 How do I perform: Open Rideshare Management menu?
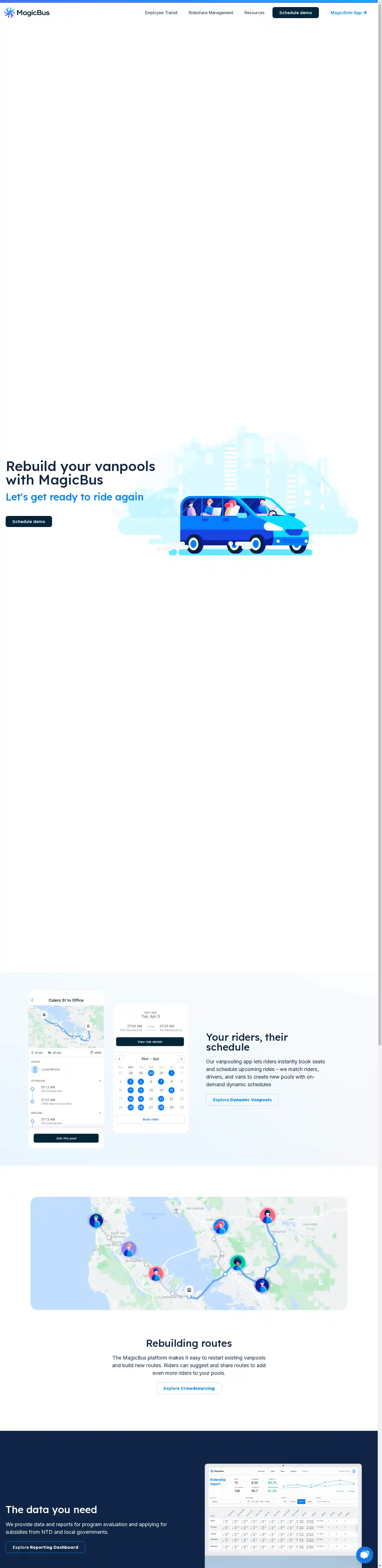210,13
